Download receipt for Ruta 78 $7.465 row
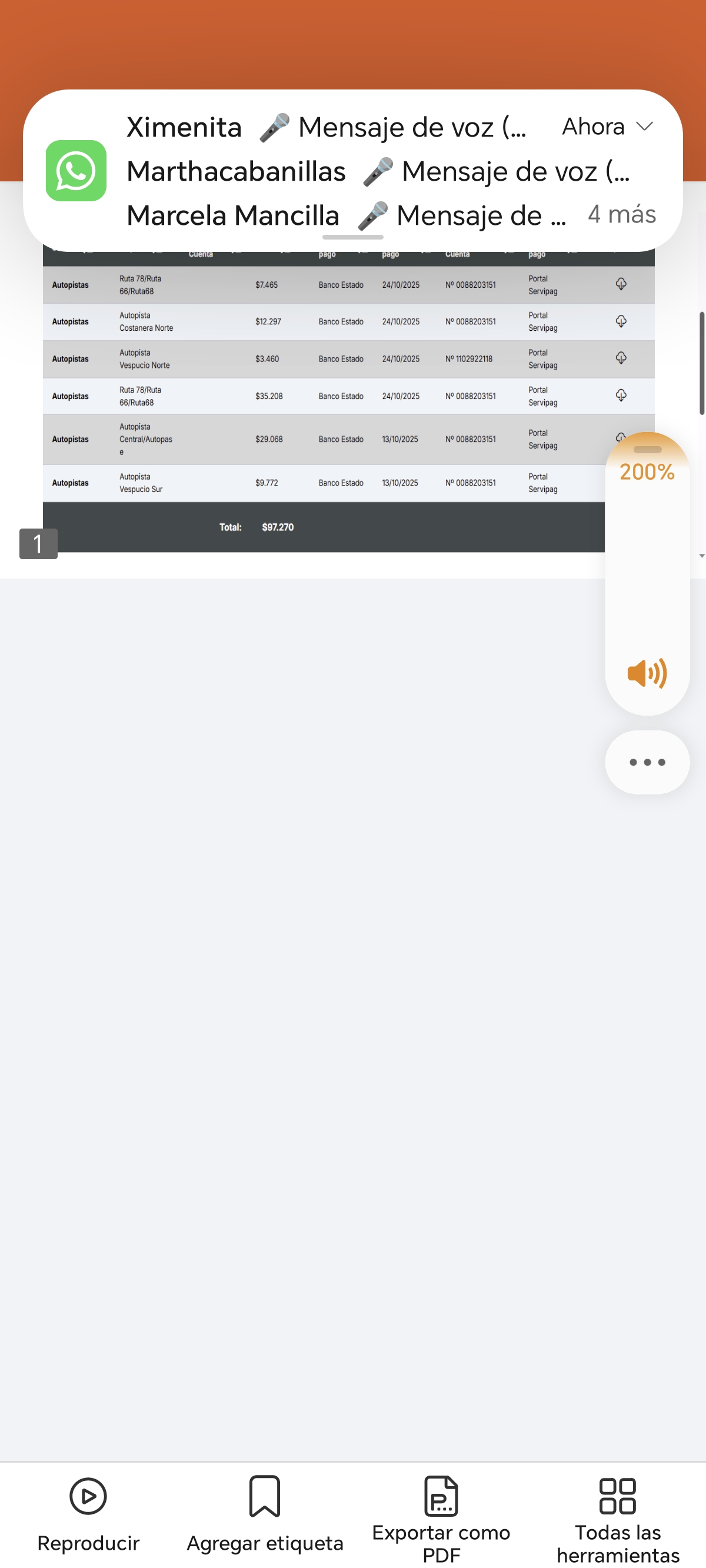706x1568 pixels. [621, 284]
